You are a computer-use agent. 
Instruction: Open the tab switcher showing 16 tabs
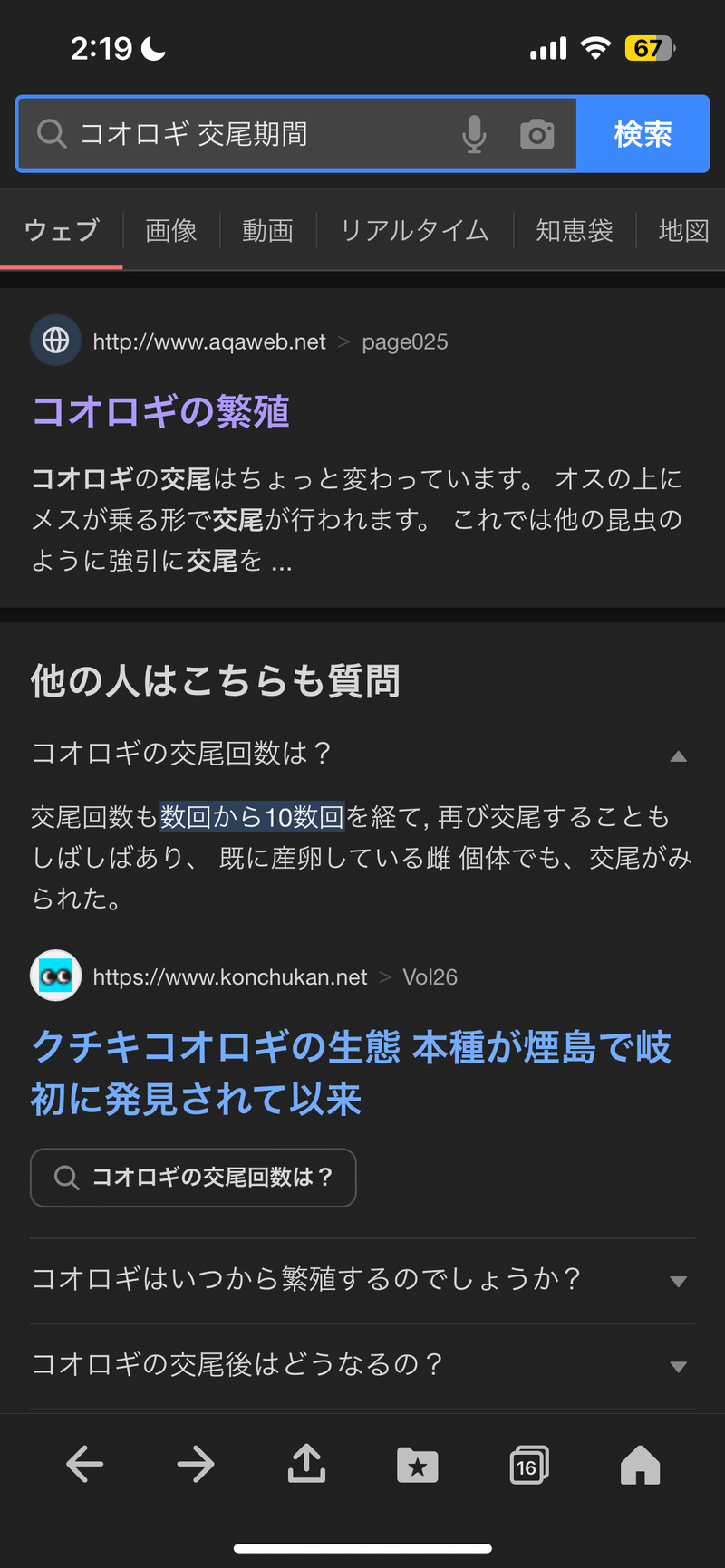[528, 1465]
